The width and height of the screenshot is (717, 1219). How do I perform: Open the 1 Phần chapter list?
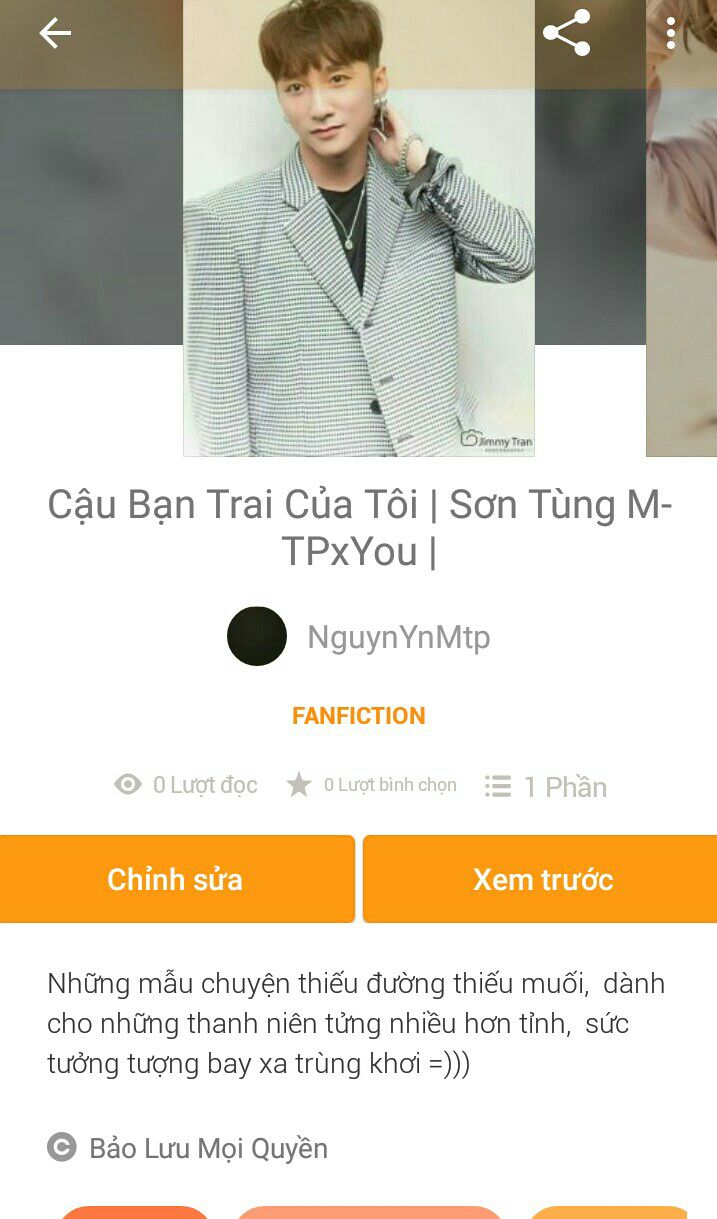pyautogui.click(x=546, y=787)
